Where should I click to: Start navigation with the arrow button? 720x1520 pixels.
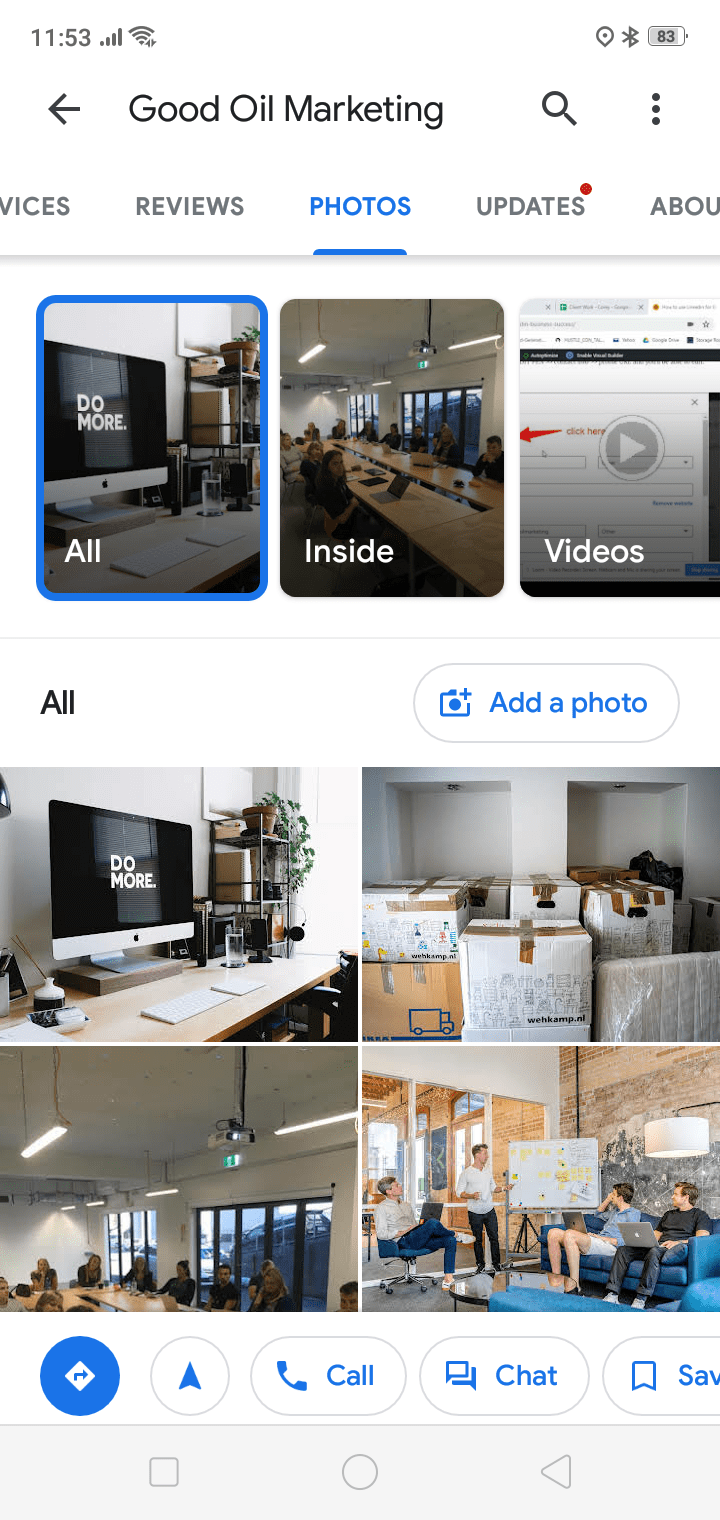[x=190, y=1376]
